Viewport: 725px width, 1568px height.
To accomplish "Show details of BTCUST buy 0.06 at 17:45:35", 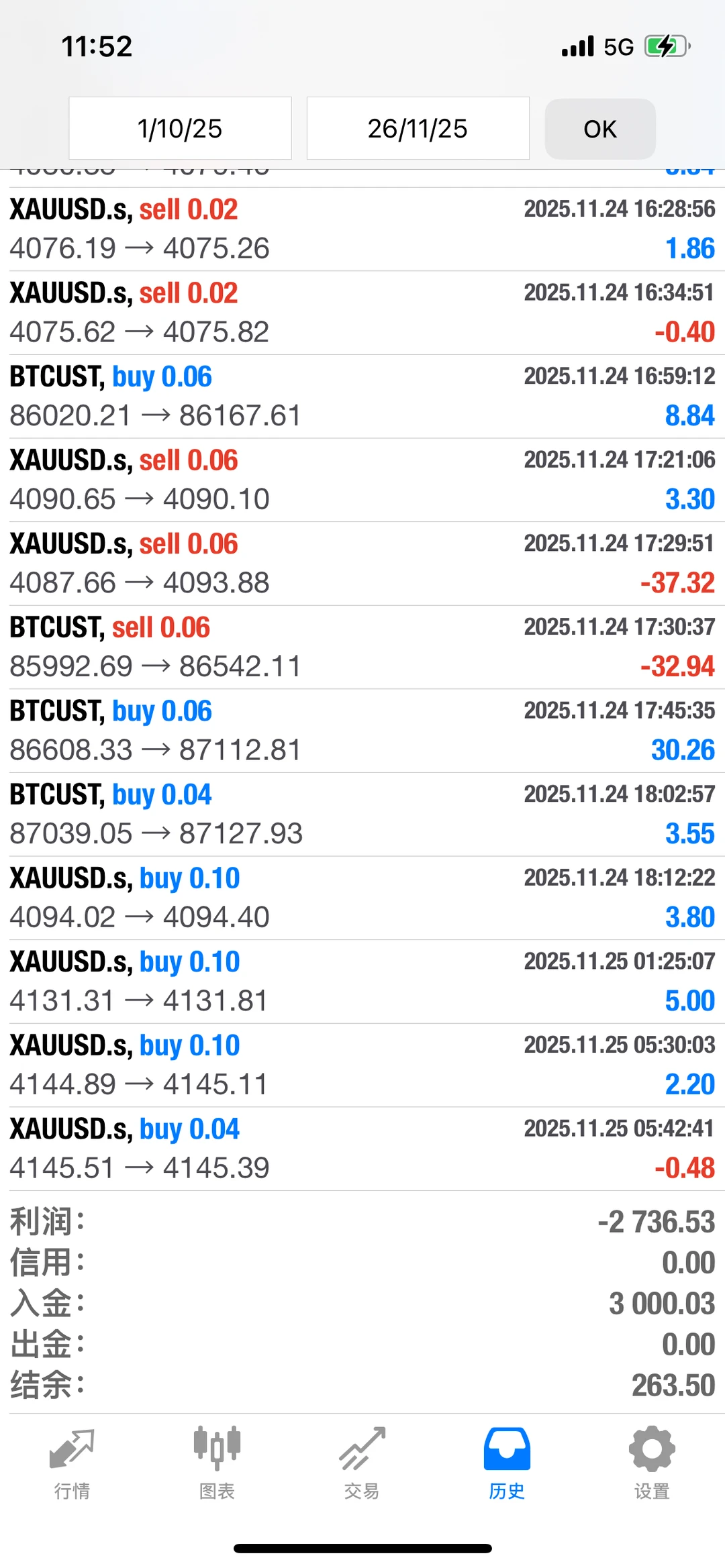I will (x=362, y=731).
